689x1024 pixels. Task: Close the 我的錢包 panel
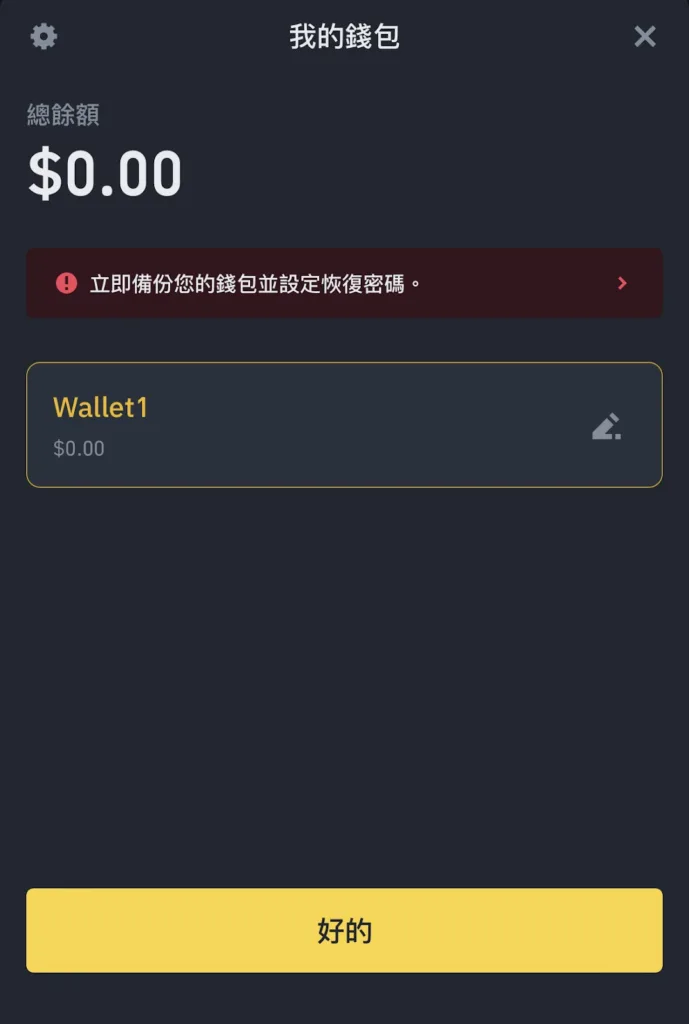(x=645, y=37)
